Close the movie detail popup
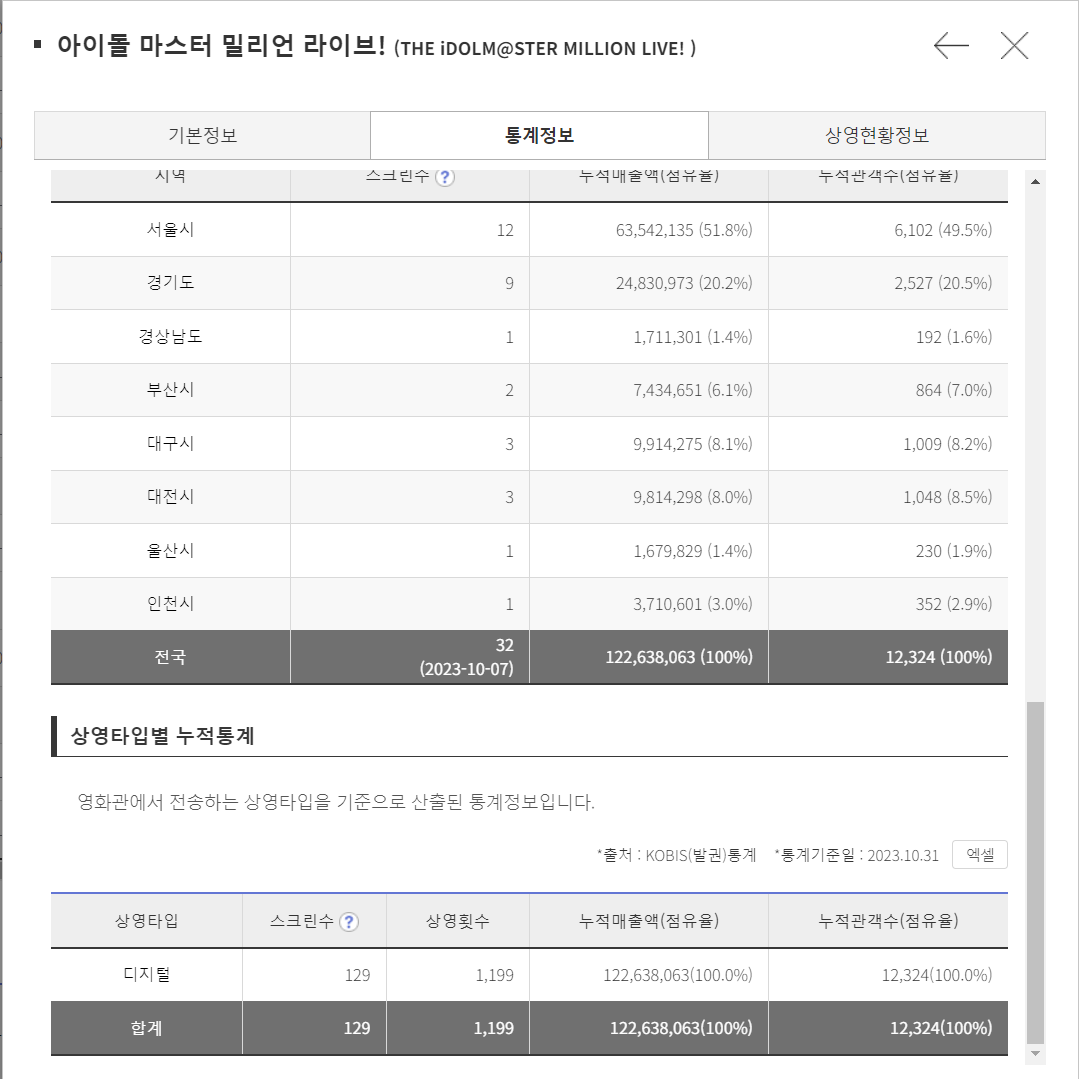 point(1014,46)
